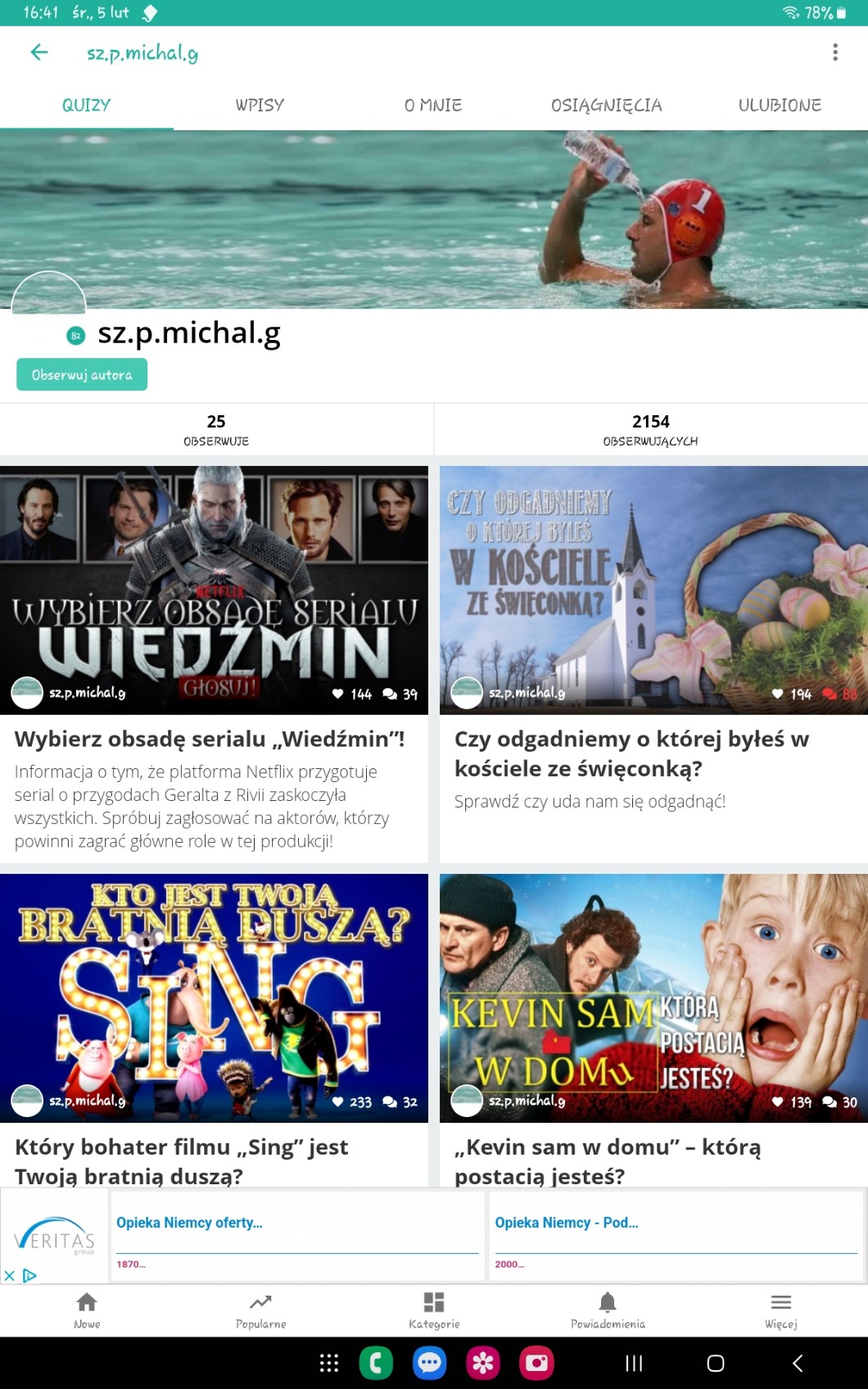
Task: Open the Sing bratnia dusza quiz
Action: click(x=214, y=998)
